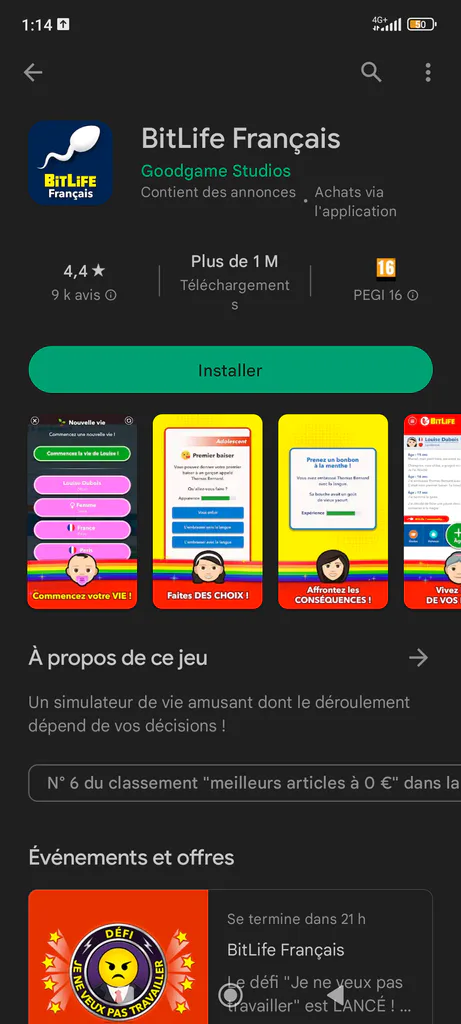Open the Goodgame Studios developer page

tap(215, 171)
